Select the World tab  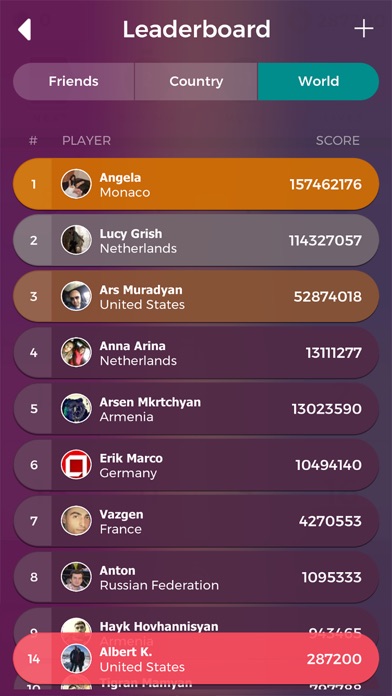click(x=318, y=81)
